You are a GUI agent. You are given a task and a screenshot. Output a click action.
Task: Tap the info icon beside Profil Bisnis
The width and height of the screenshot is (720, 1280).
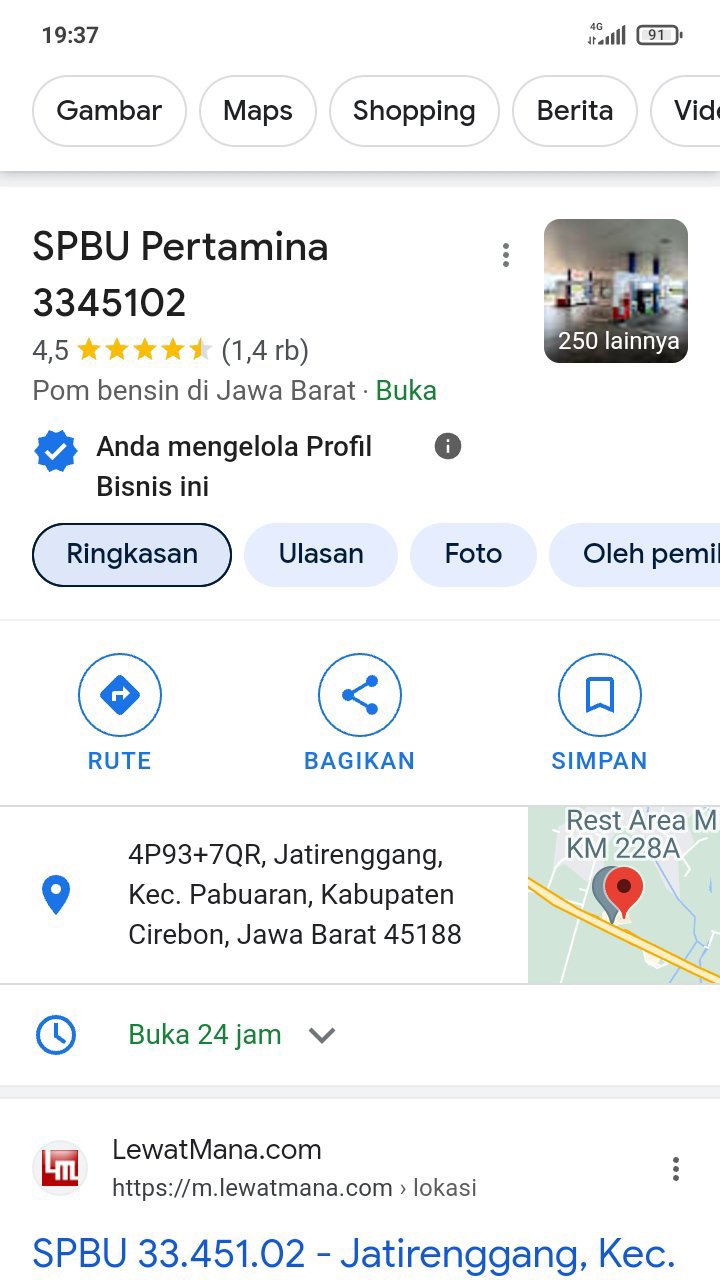coord(448,446)
